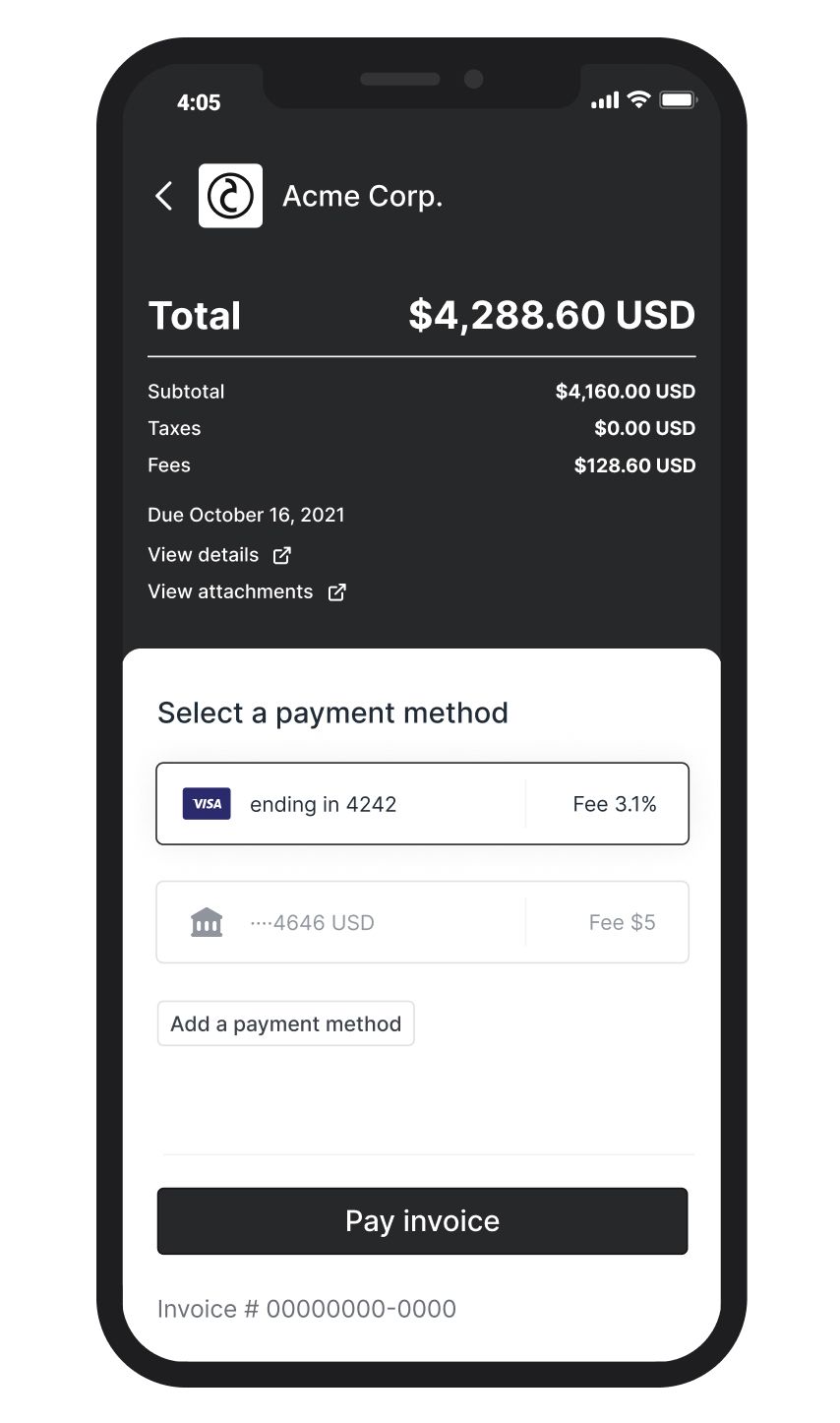Image resolution: width=840 pixels, height=1423 pixels.
Task: Select the Visa card ending in 4242
Action: click(x=422, y=804)
